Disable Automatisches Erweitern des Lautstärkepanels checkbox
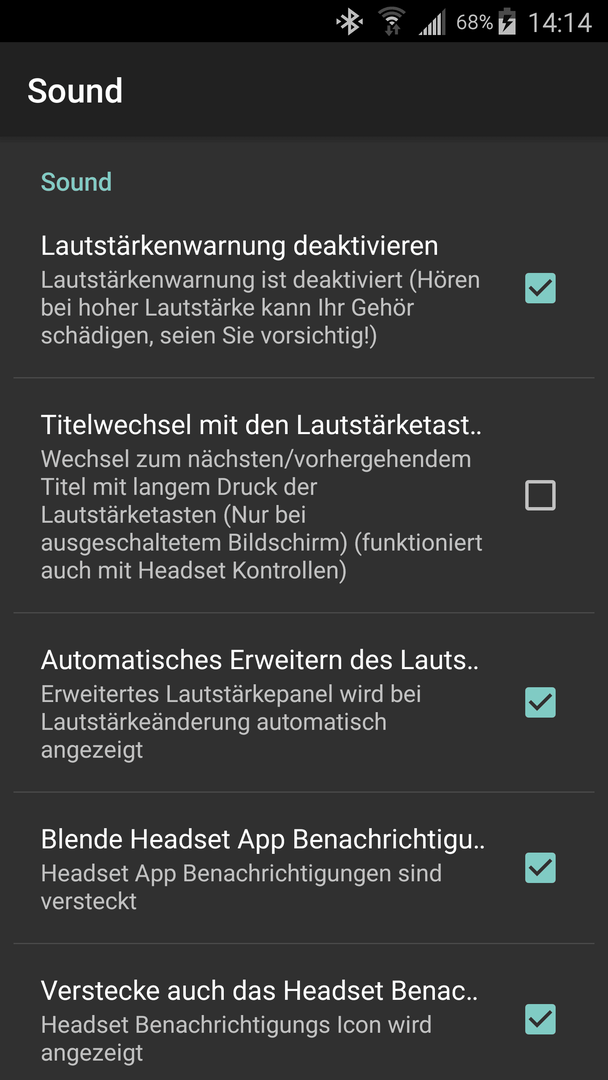This screenshot has width=608, height=1080. click(540, 703)
